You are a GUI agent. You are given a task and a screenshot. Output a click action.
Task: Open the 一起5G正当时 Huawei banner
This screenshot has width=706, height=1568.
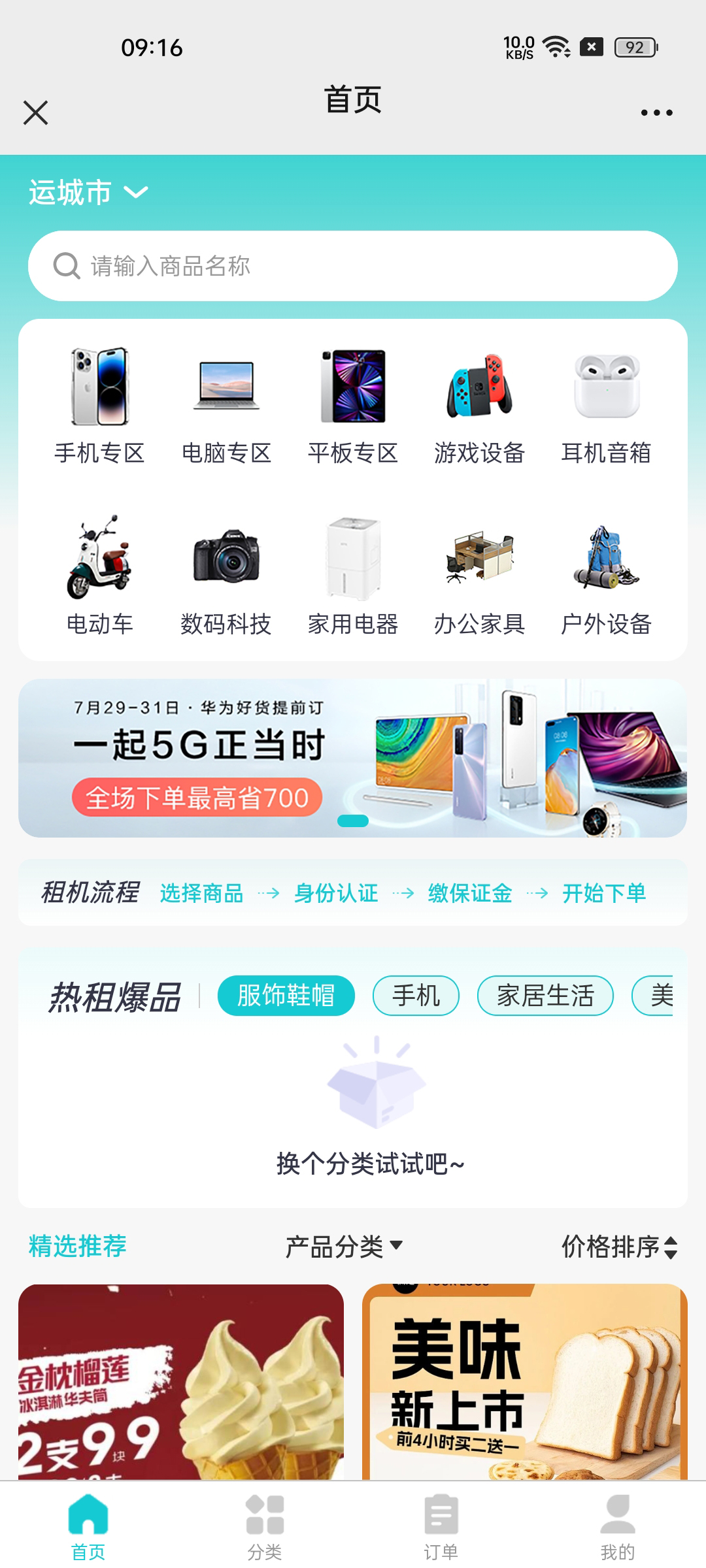[353, 758]
